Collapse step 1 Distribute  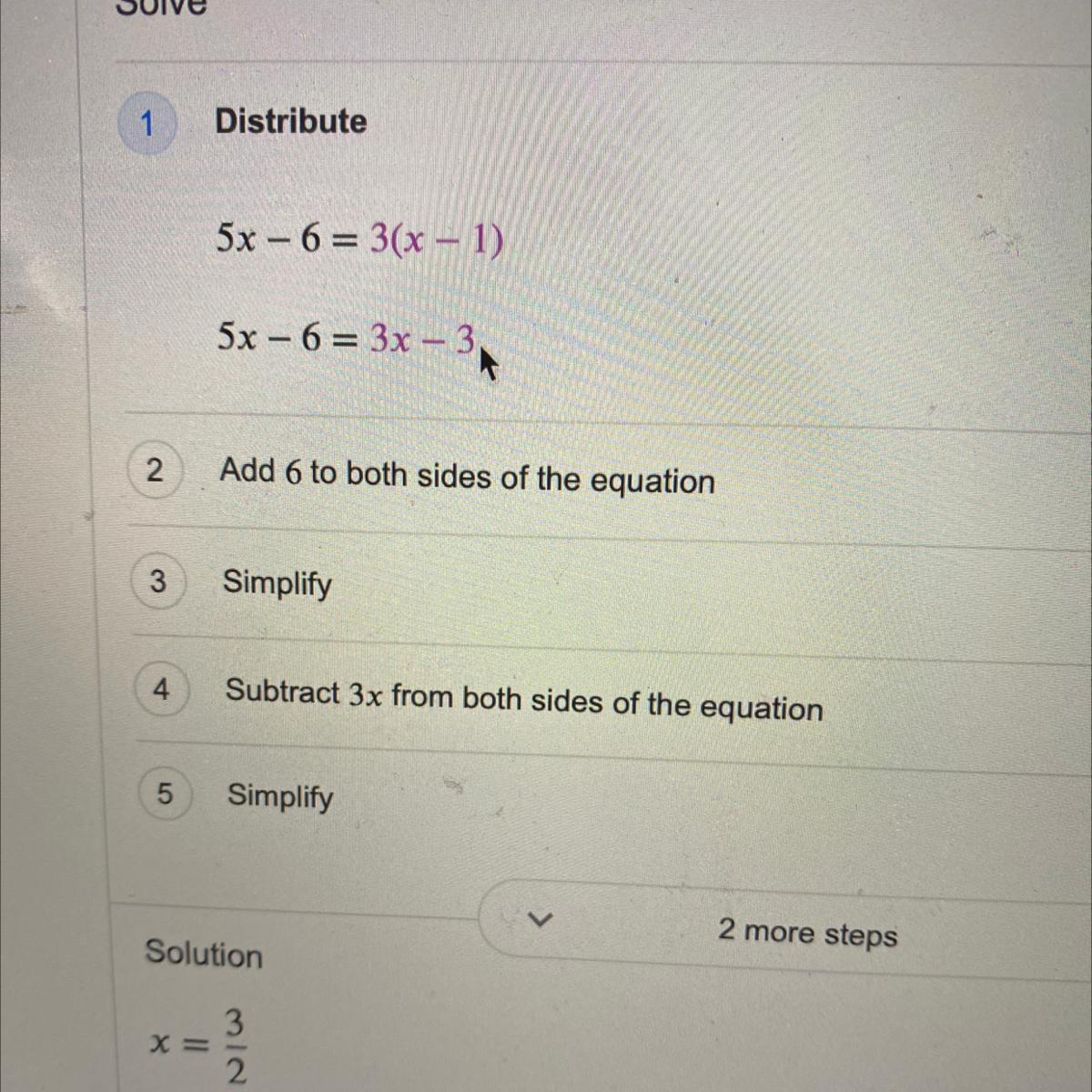click(x=289, y=121)
